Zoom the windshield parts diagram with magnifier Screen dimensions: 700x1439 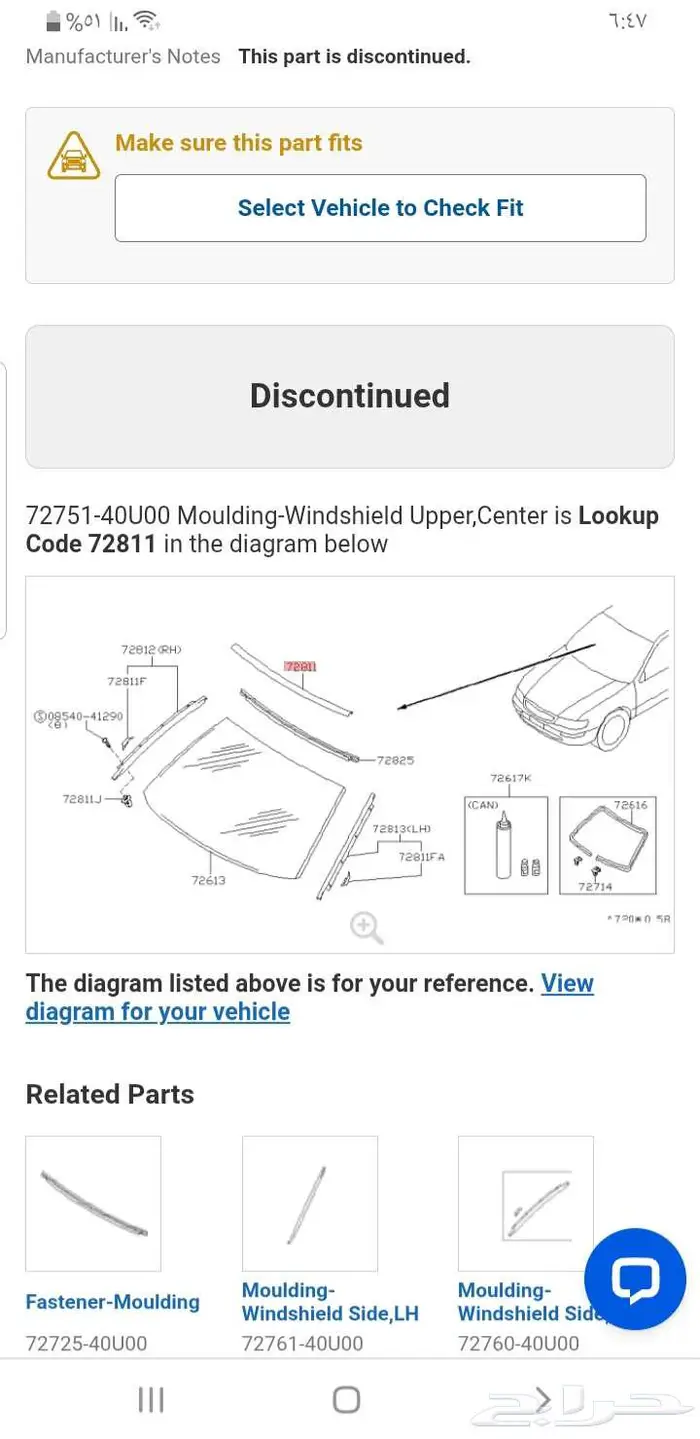[367, 927]
